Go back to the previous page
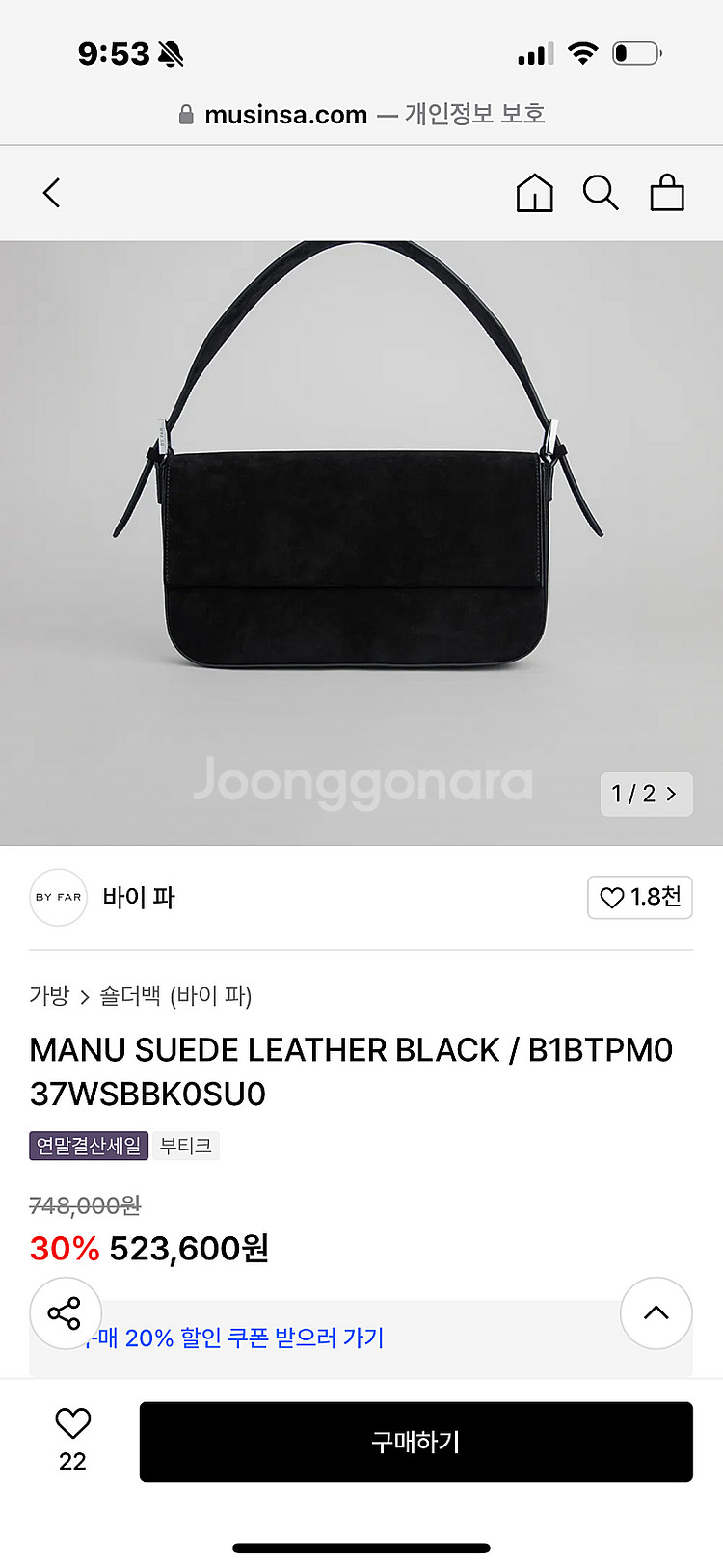723x1568 pixels. [52, 193]
